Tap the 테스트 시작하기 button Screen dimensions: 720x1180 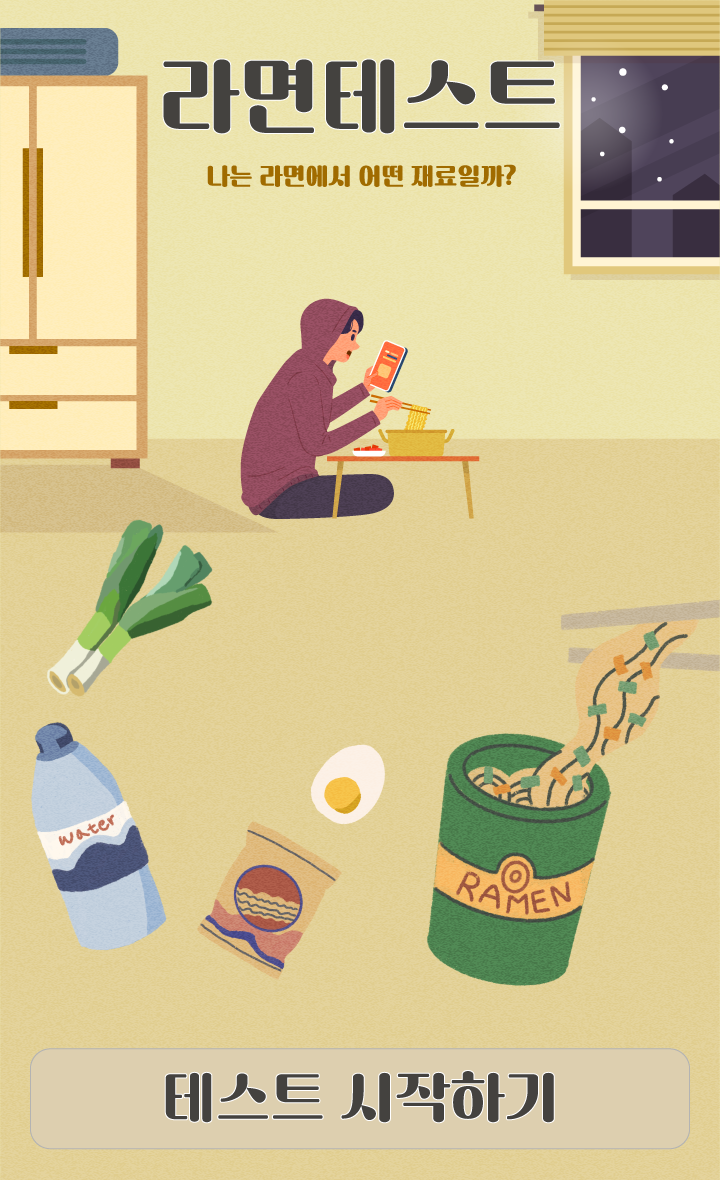[360, 1098]
